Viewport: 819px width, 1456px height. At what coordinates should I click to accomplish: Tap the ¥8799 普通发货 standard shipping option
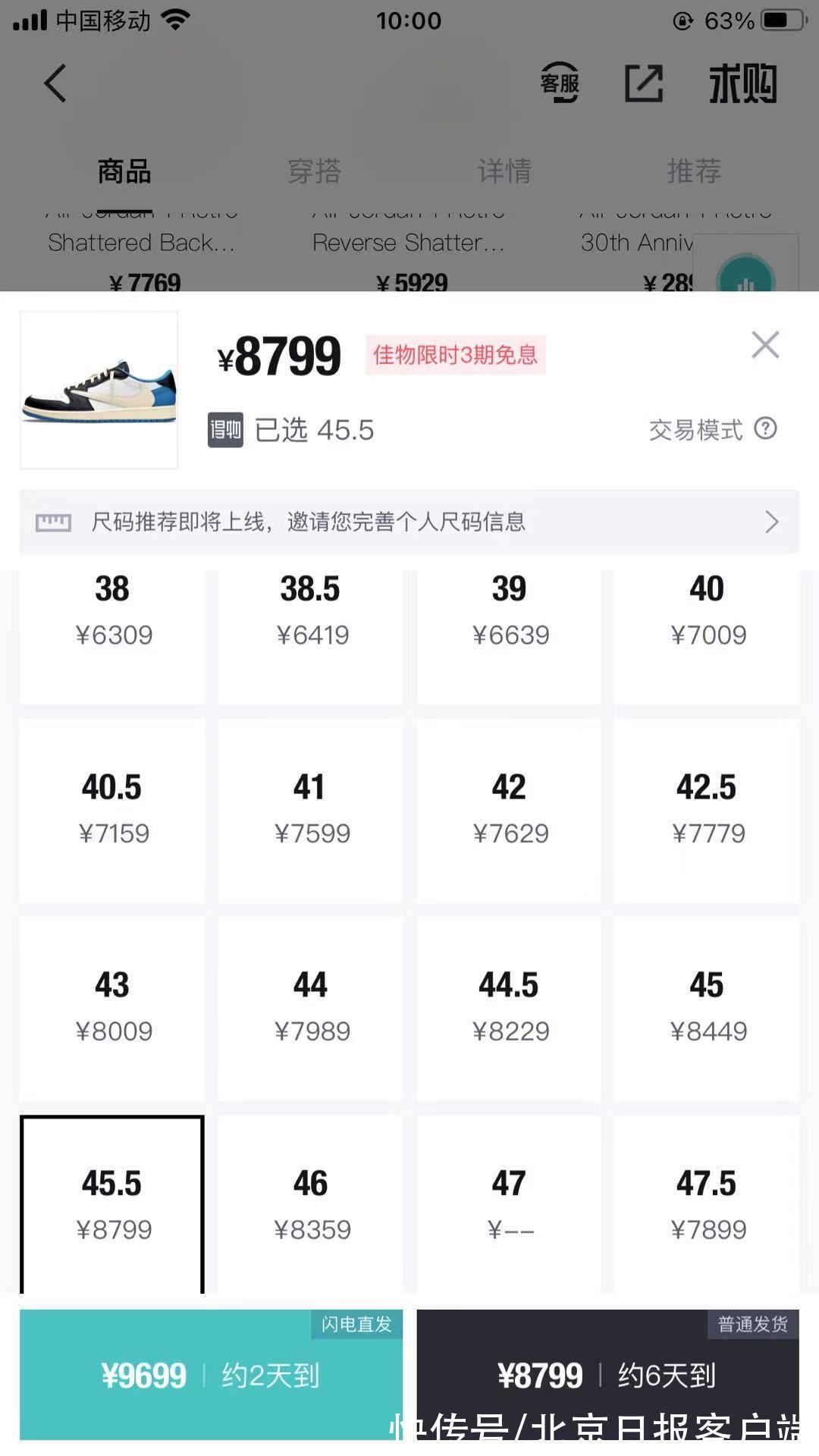click(x=614, y=1373)
